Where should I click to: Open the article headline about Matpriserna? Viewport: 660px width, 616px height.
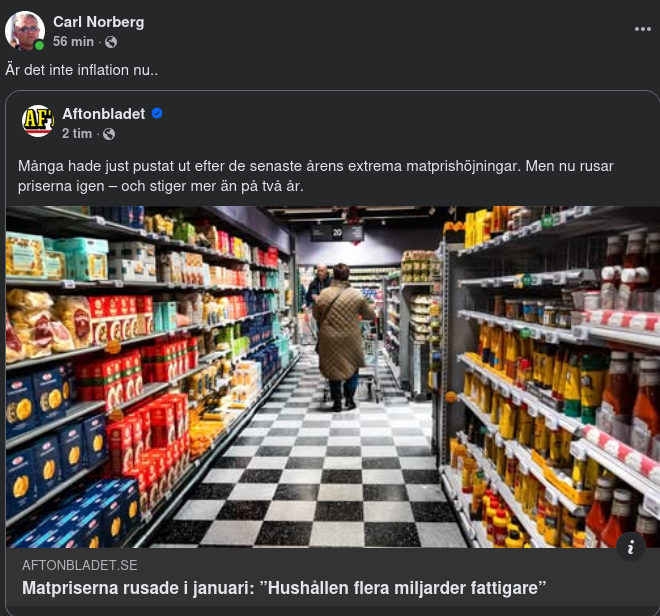[285, 587]
